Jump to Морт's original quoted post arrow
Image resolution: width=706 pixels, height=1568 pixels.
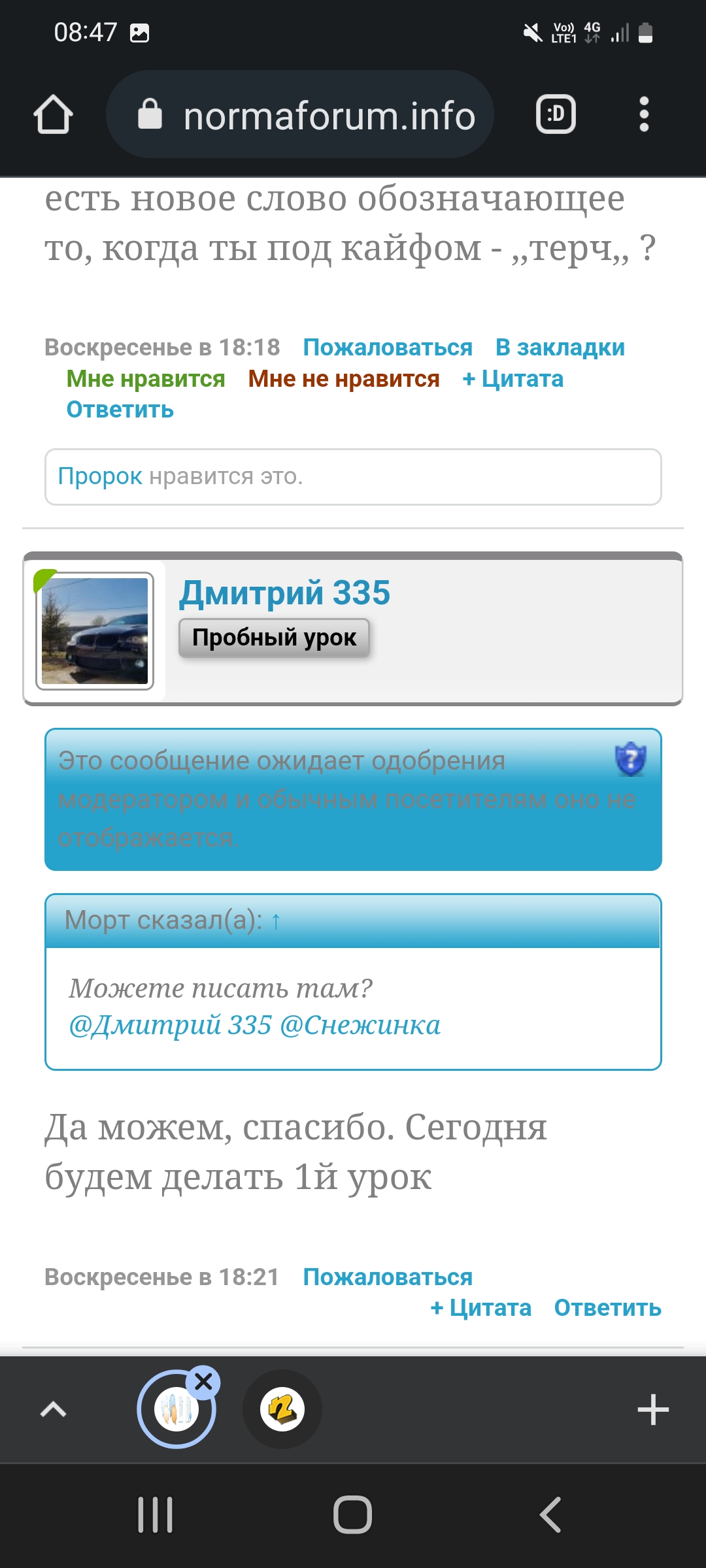276,921
